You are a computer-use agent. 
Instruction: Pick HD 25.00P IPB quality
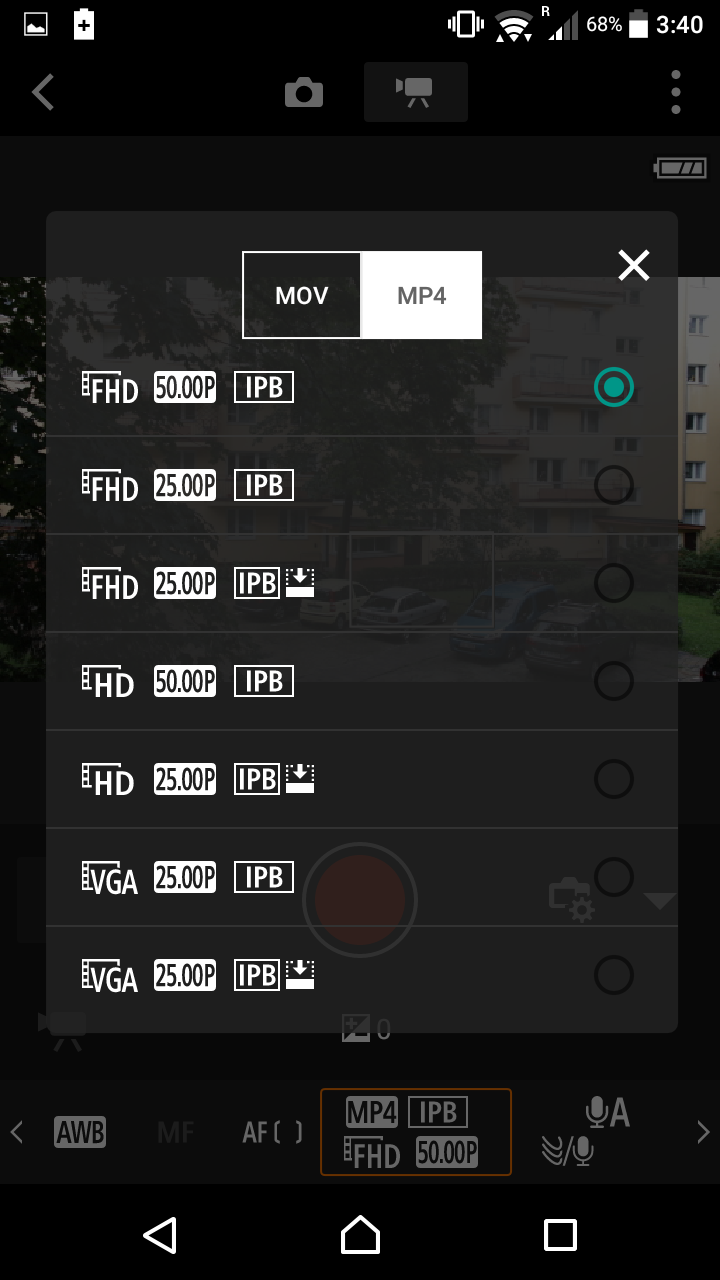tap(362, 779)
